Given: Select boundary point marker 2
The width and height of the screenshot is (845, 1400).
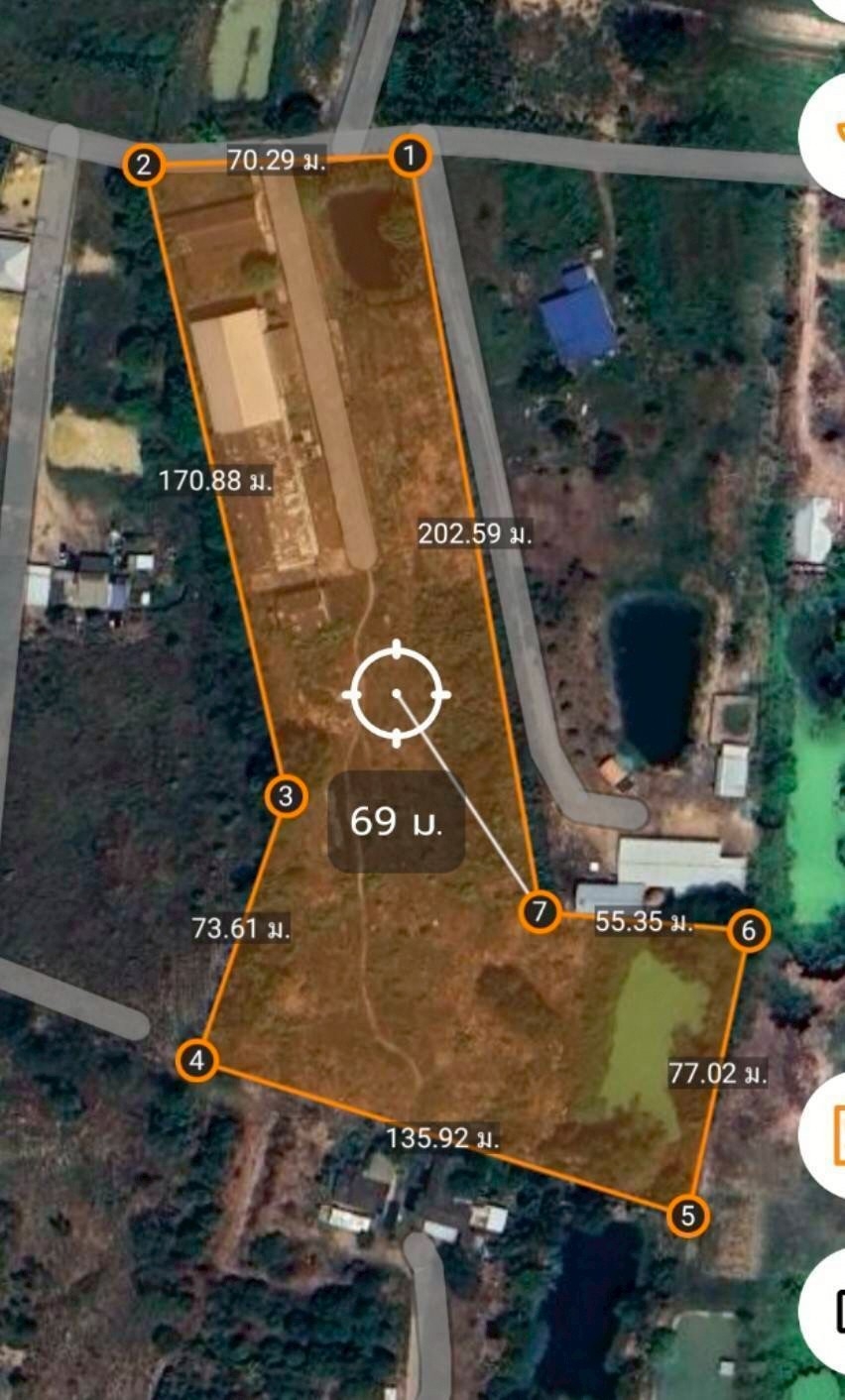Looking at the screenshot, I should point(145,165).
